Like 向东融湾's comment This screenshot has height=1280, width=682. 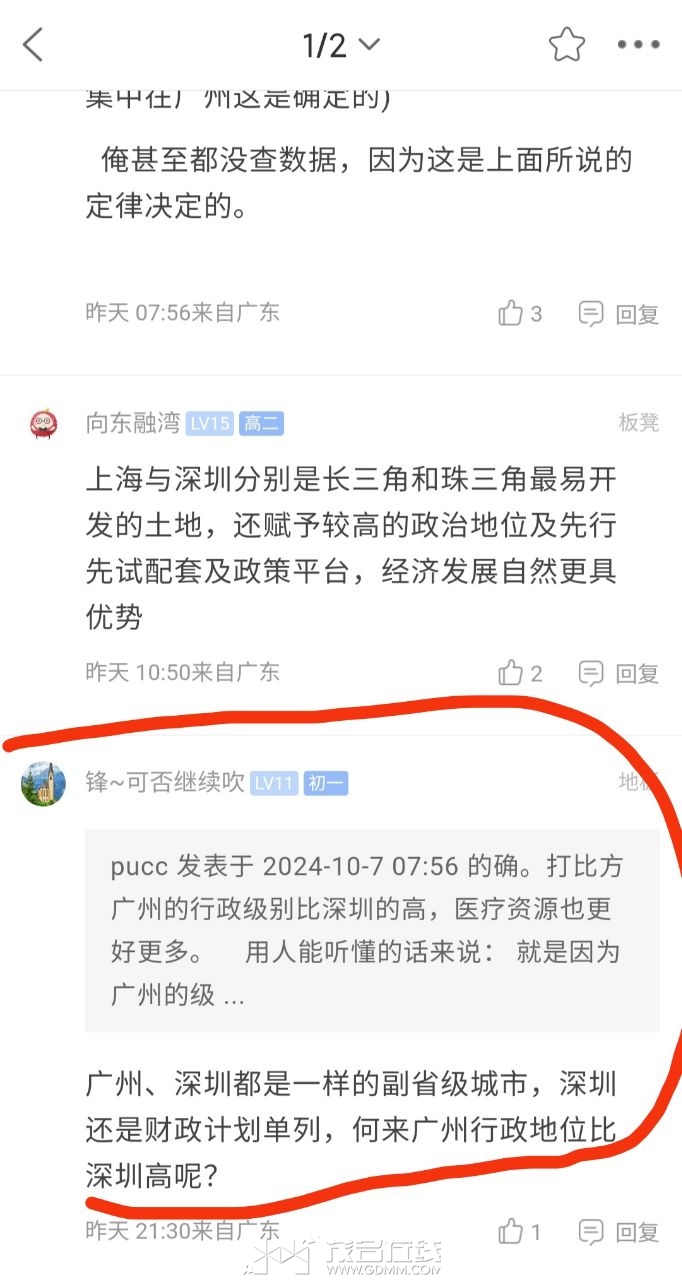pos(520,673)
